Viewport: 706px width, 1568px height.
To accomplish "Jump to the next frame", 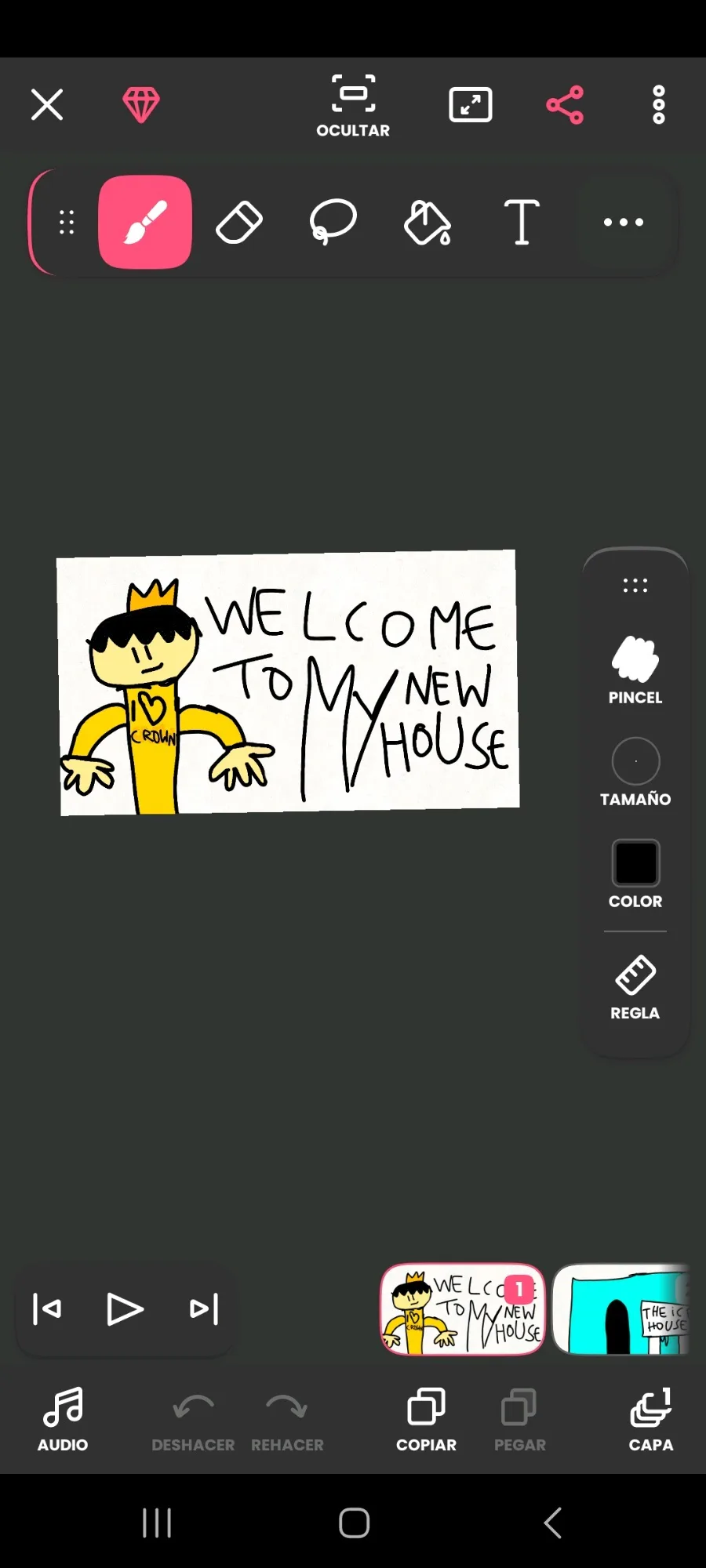I will [205, 1308].
